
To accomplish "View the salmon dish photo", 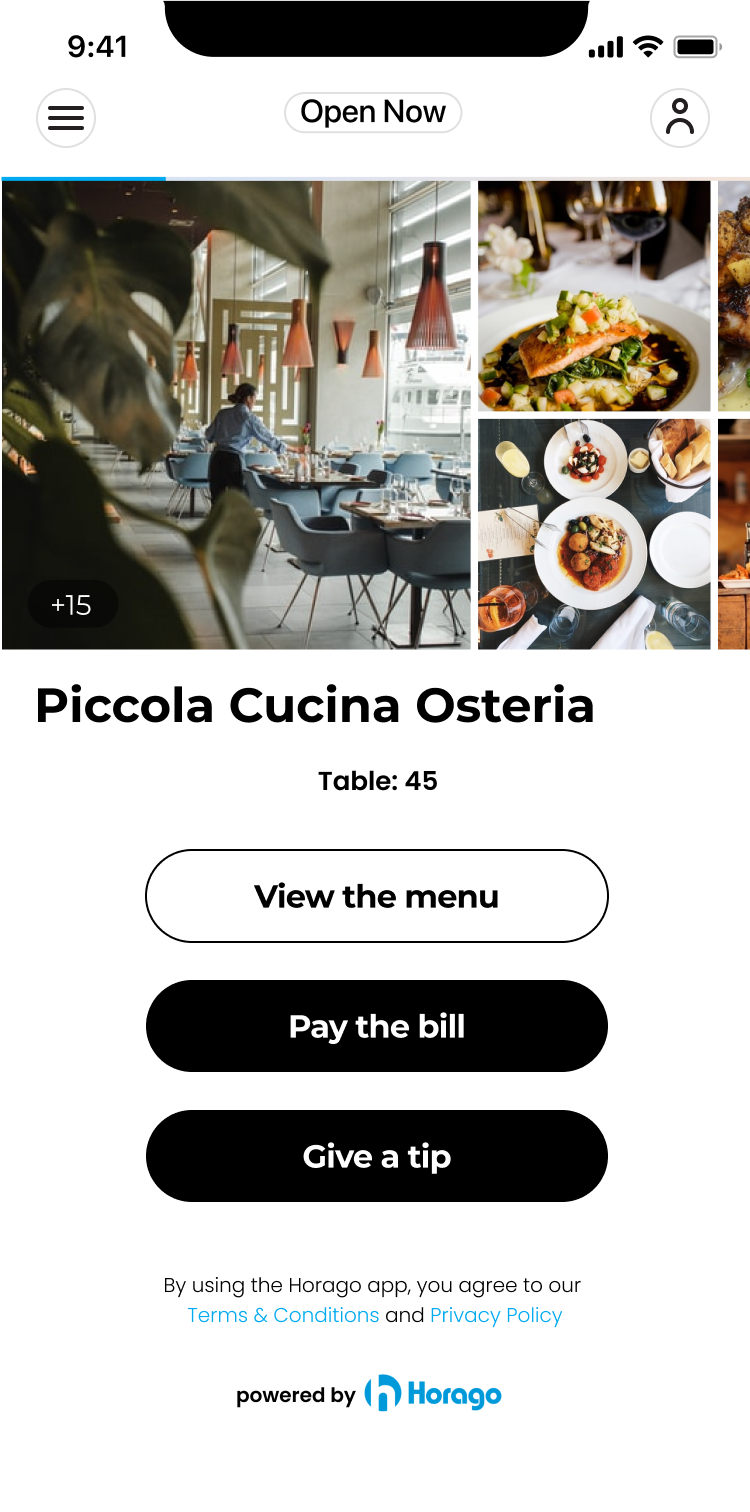I will [x=594, y=296].
